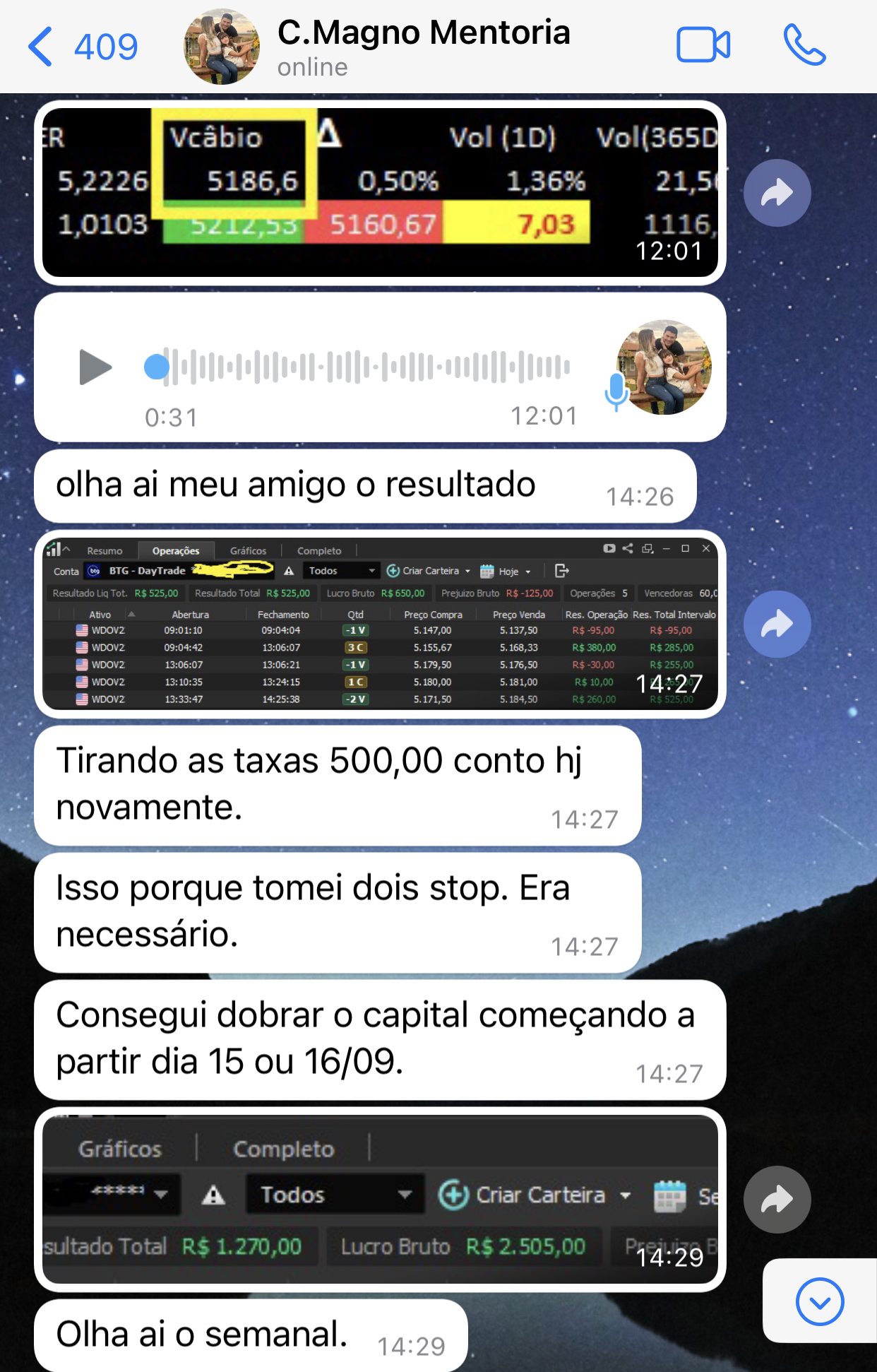Viewport: 877px width, 1372px height.
Task: Go back to the chat list
Action: [83, 47]
